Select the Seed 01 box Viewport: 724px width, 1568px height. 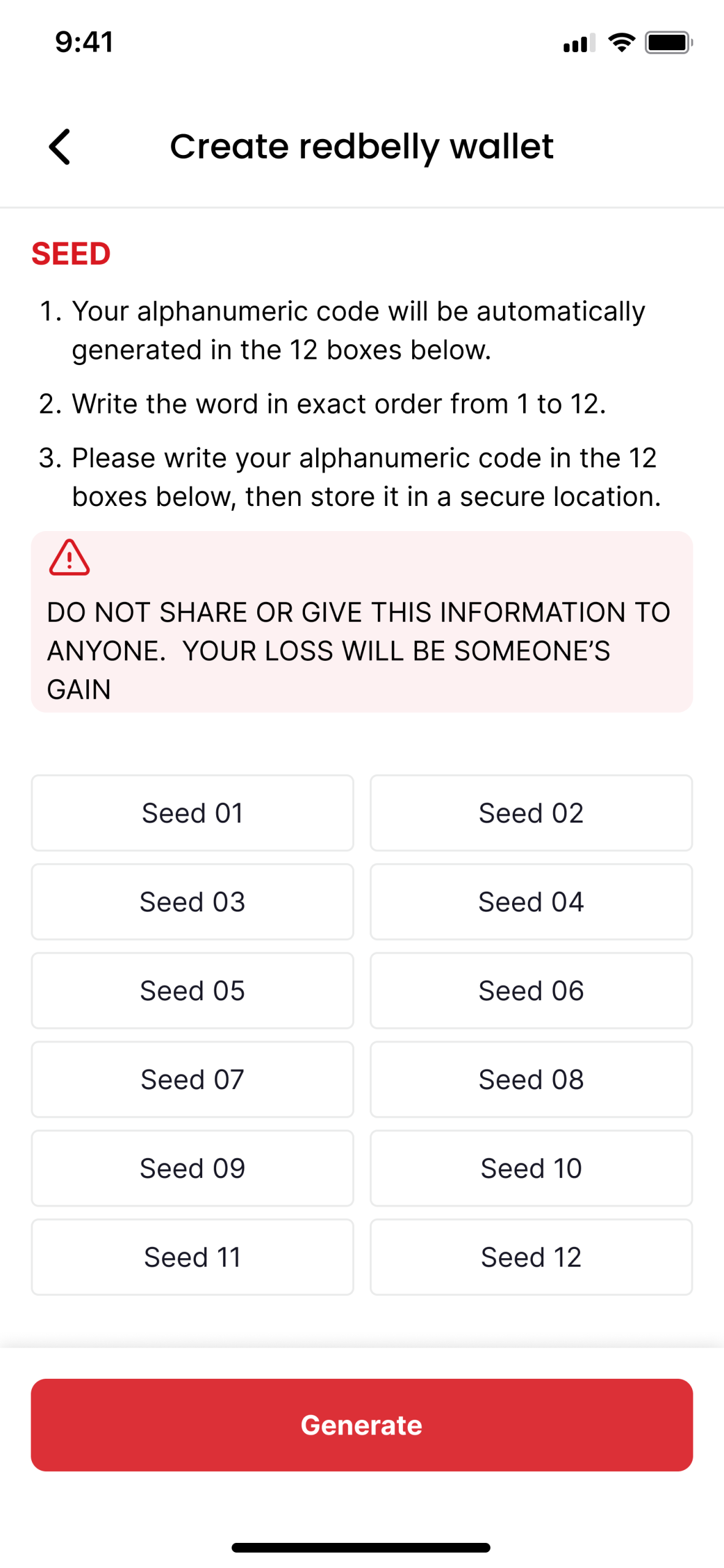pos(192,813)
